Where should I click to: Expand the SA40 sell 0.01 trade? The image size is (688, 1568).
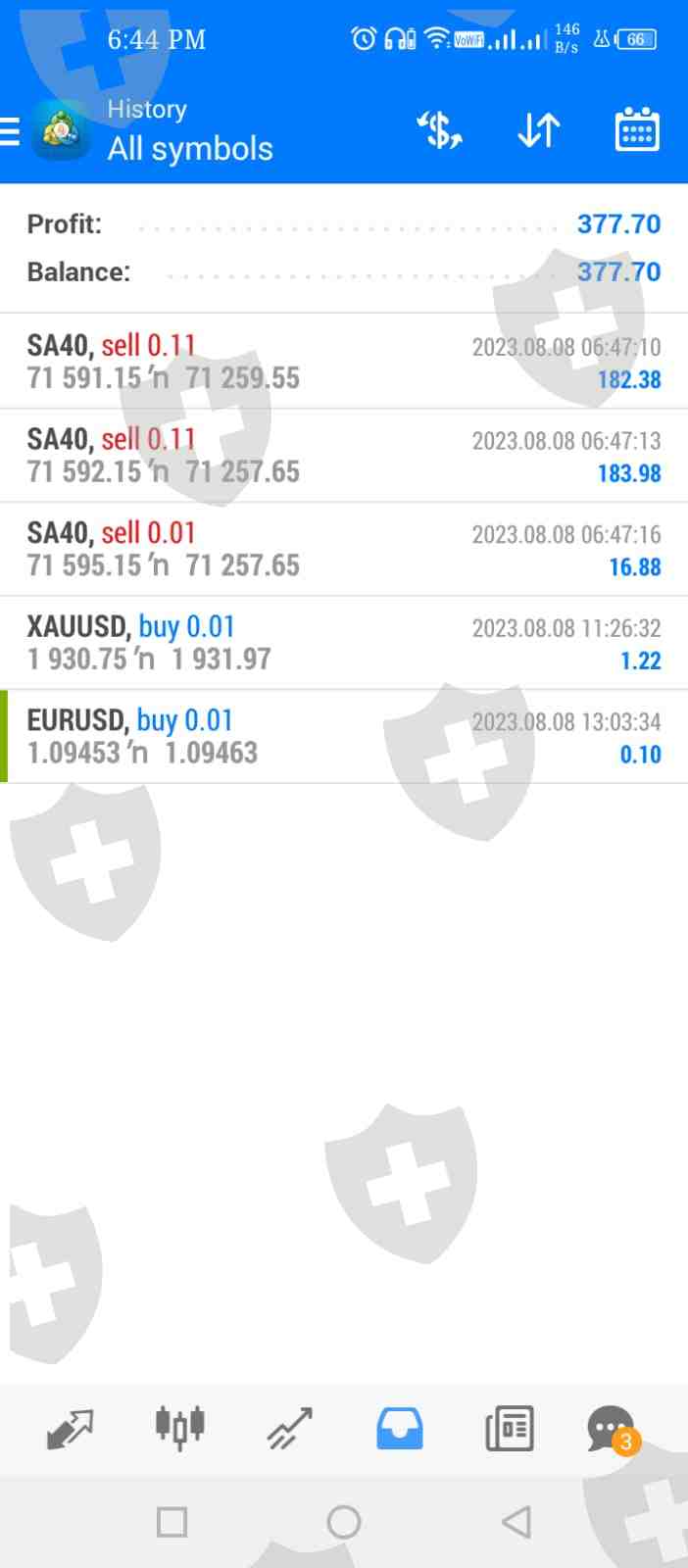click(343, 549)
